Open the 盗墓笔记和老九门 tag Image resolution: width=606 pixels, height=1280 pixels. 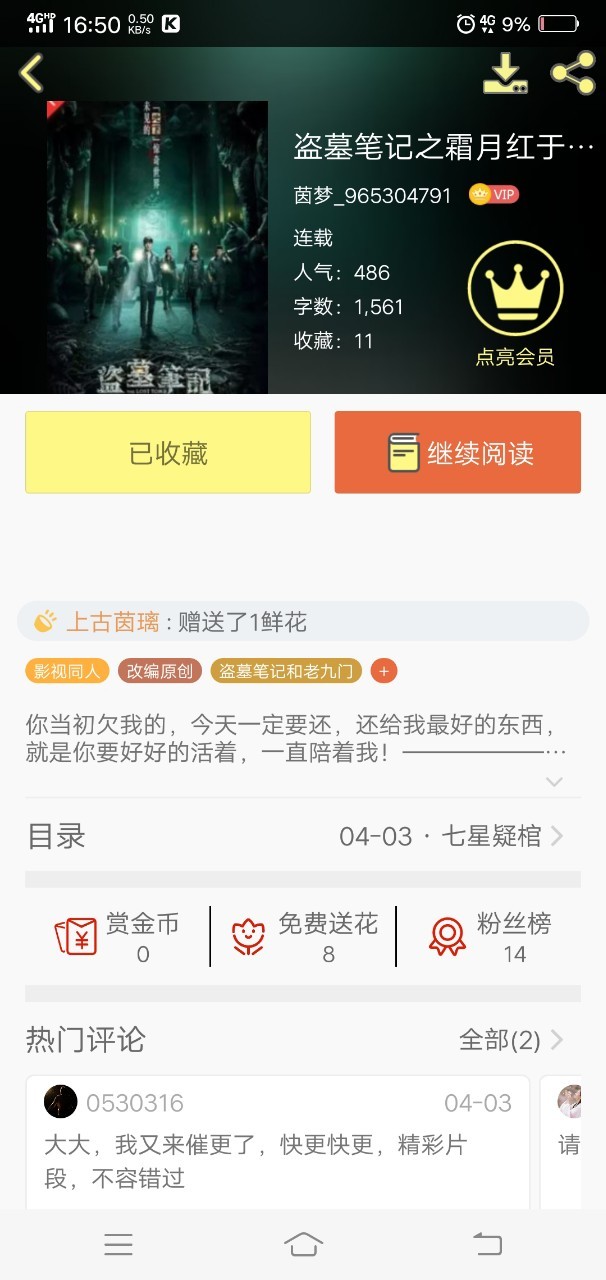pyautogui.click(x=287, y=671)
